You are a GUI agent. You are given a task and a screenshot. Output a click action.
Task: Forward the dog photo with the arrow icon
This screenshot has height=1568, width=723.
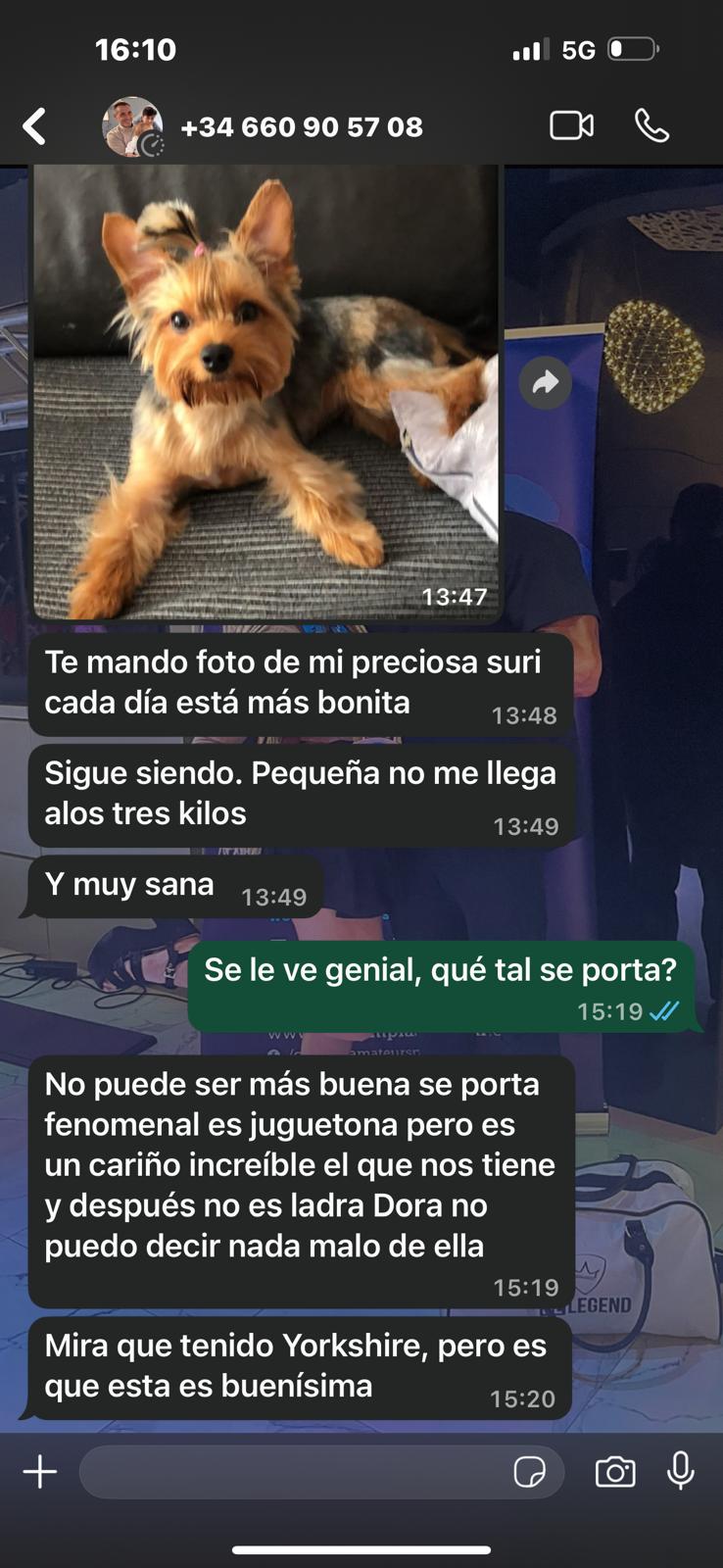[x=546, y=383]
